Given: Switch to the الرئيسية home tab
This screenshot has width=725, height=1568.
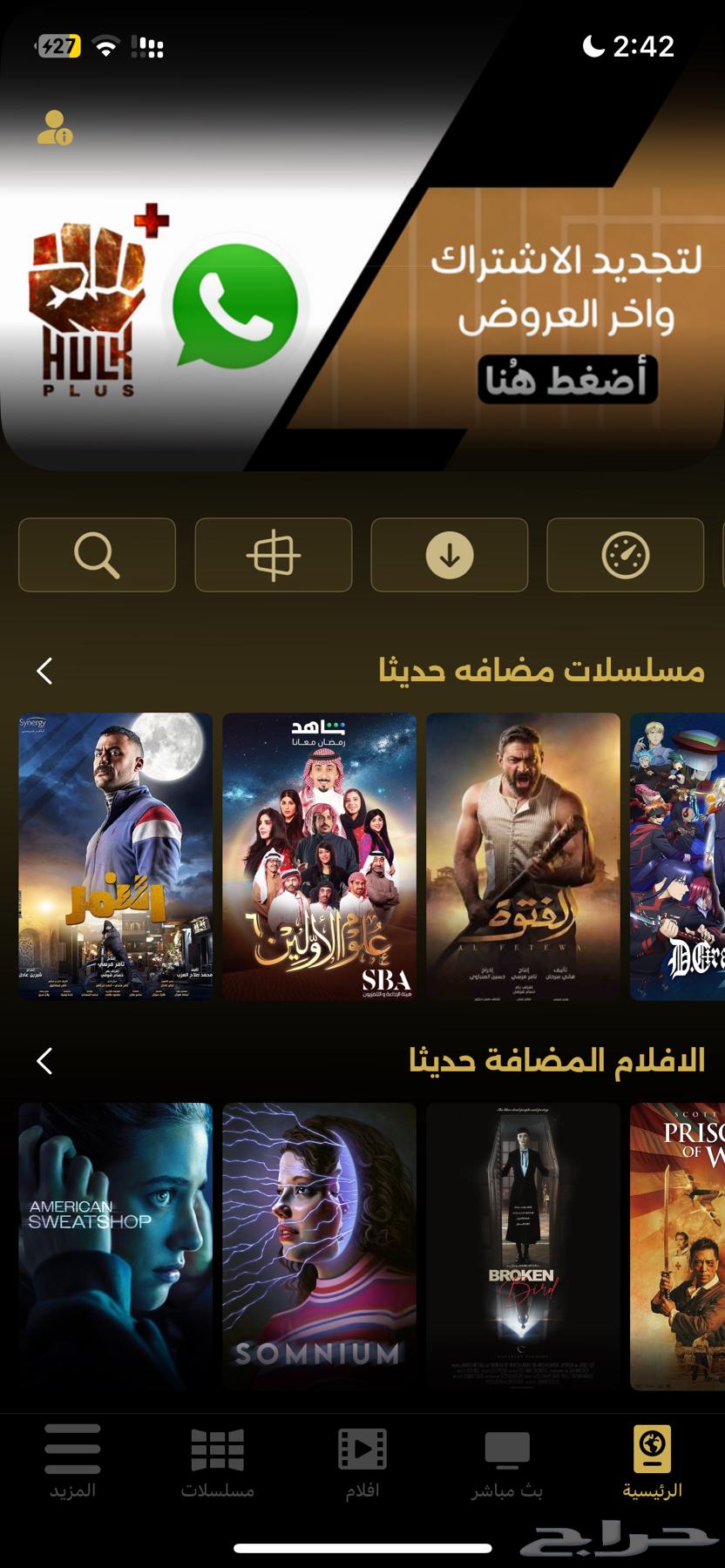Looking at the screenshot, I should 652,1462.
